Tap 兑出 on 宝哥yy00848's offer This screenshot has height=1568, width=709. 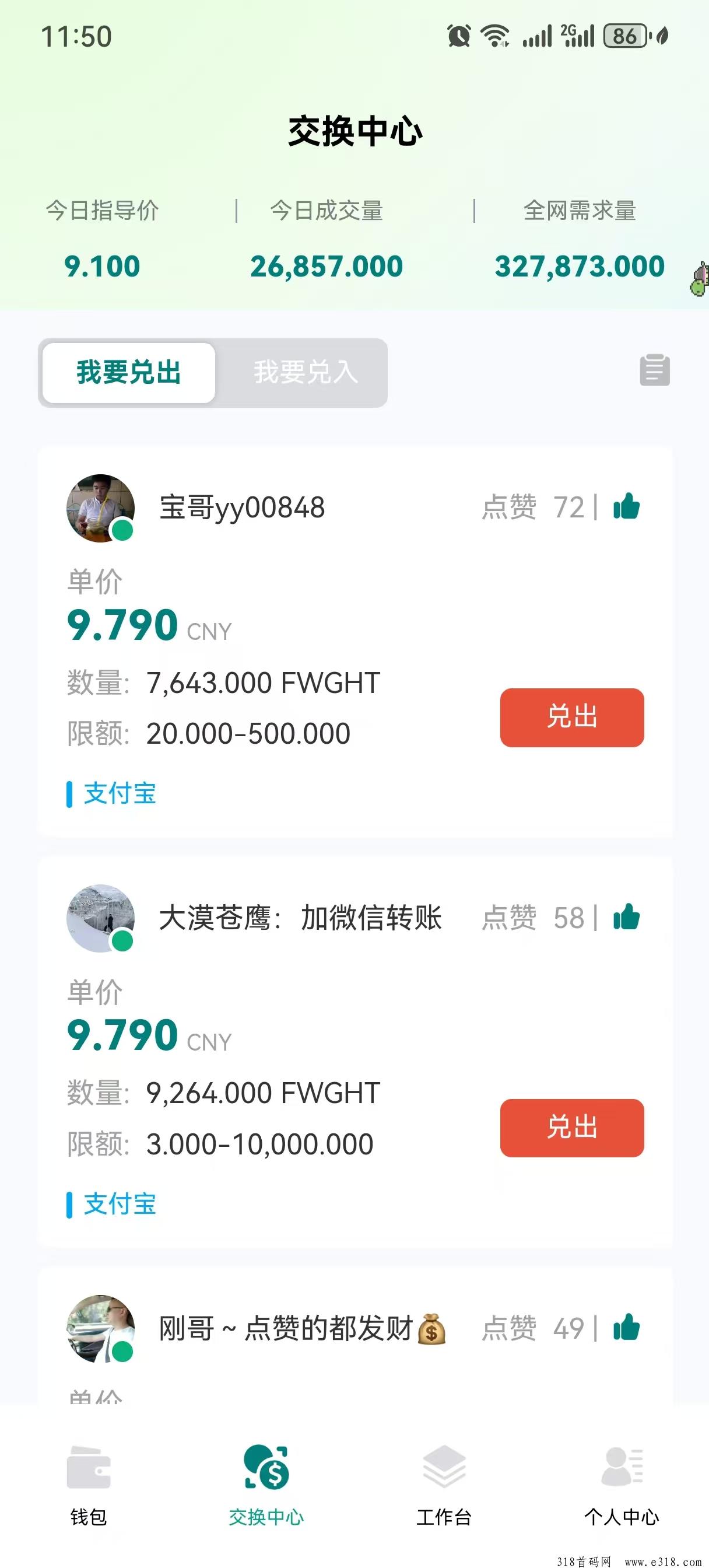click(x=572, y=717)
